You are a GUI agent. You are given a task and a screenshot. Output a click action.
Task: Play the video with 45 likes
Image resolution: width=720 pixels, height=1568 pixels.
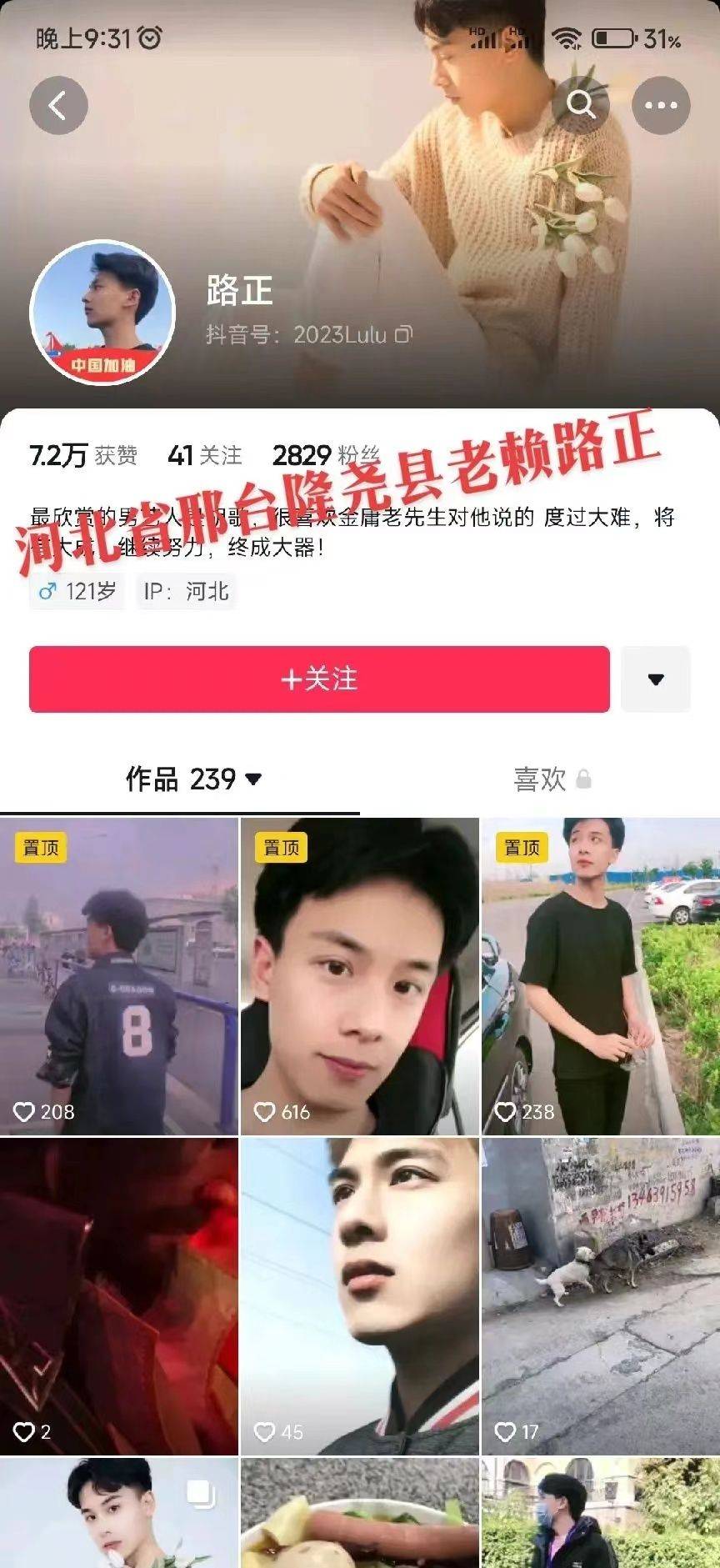coord(359,1296)
